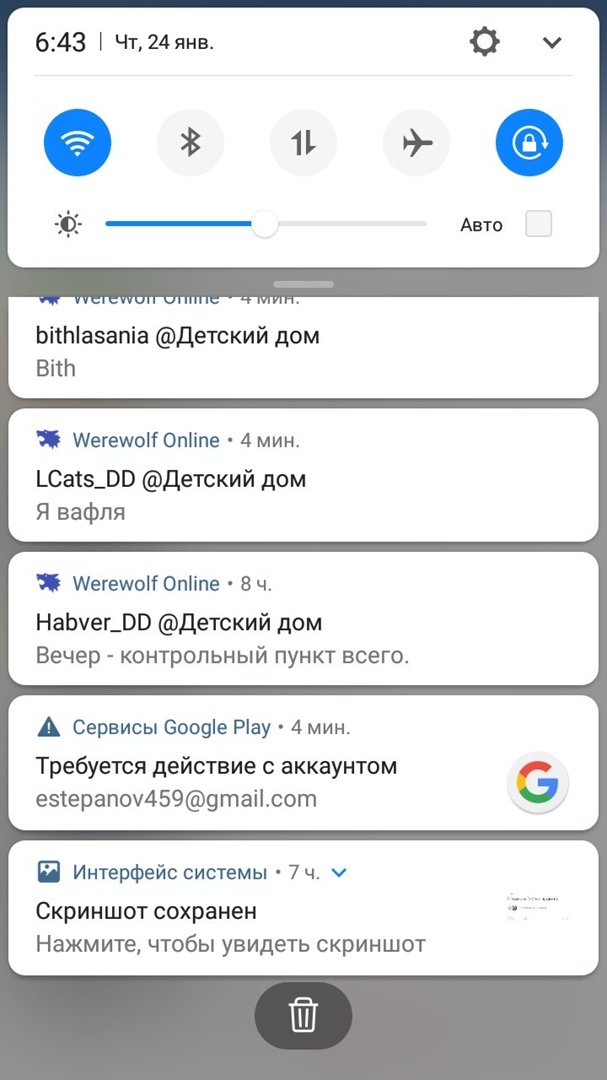Viewport: 607px width, 1080px height.
Task: Enable airplane mode
Action: pyautogui.click(x=416, y=143)
